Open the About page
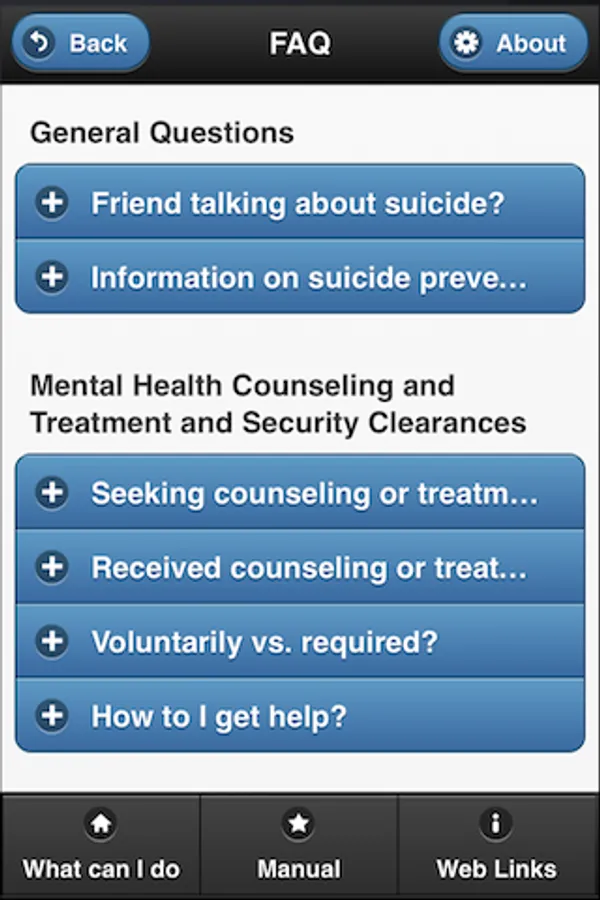600x900 pixels. point(511,44)
